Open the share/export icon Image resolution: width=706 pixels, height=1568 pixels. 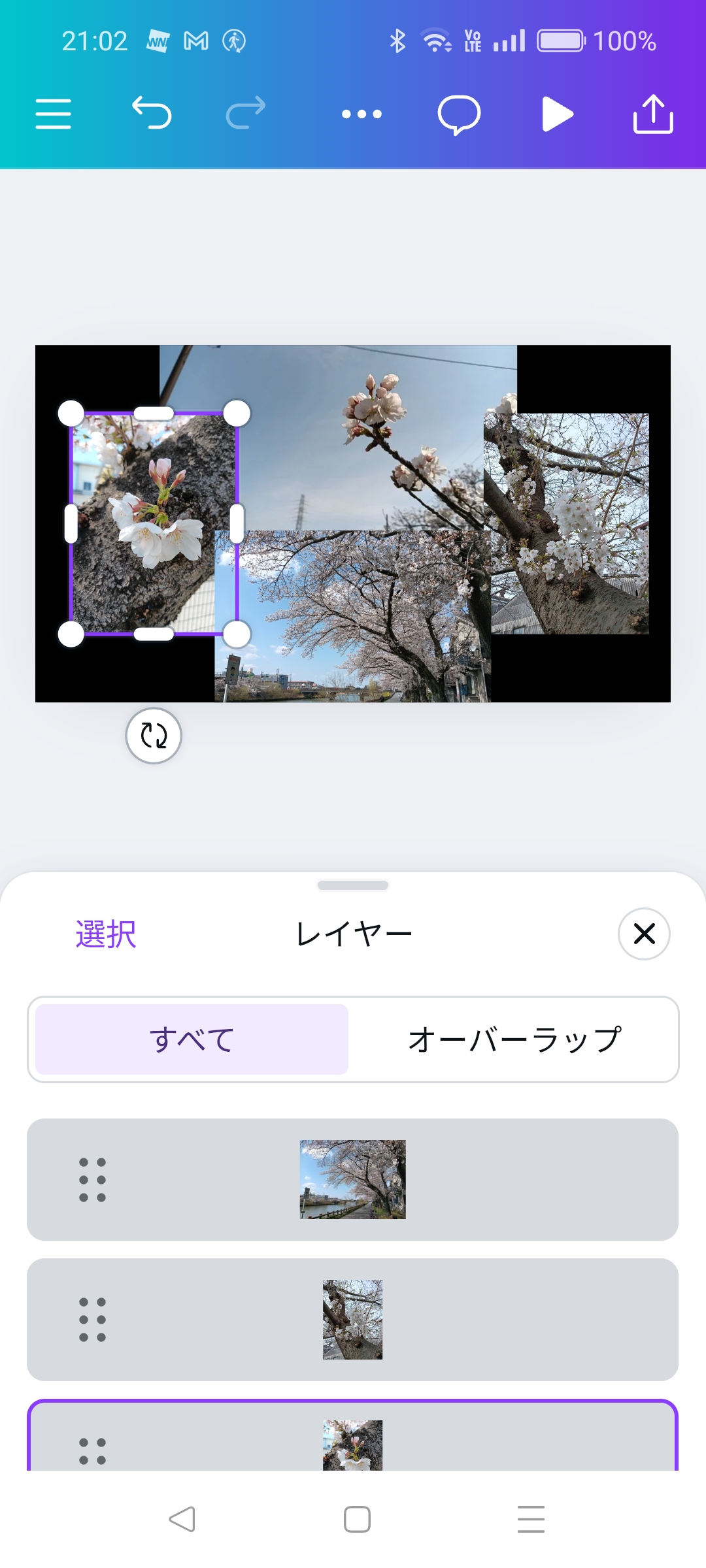point(653,114)
